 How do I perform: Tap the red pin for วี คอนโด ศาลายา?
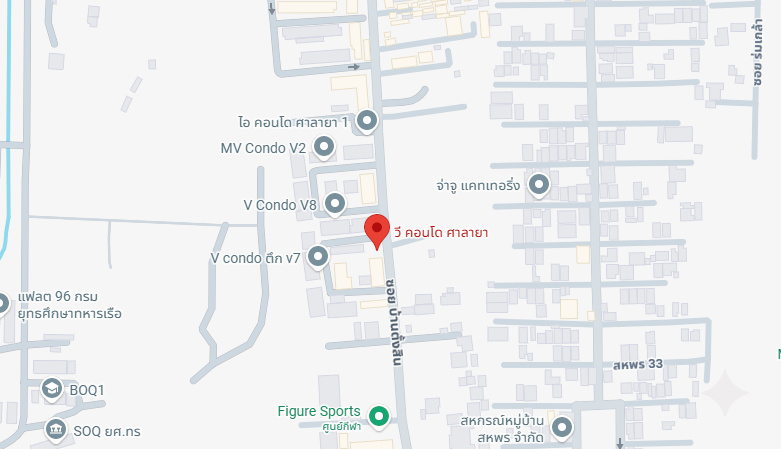[377, 229]
